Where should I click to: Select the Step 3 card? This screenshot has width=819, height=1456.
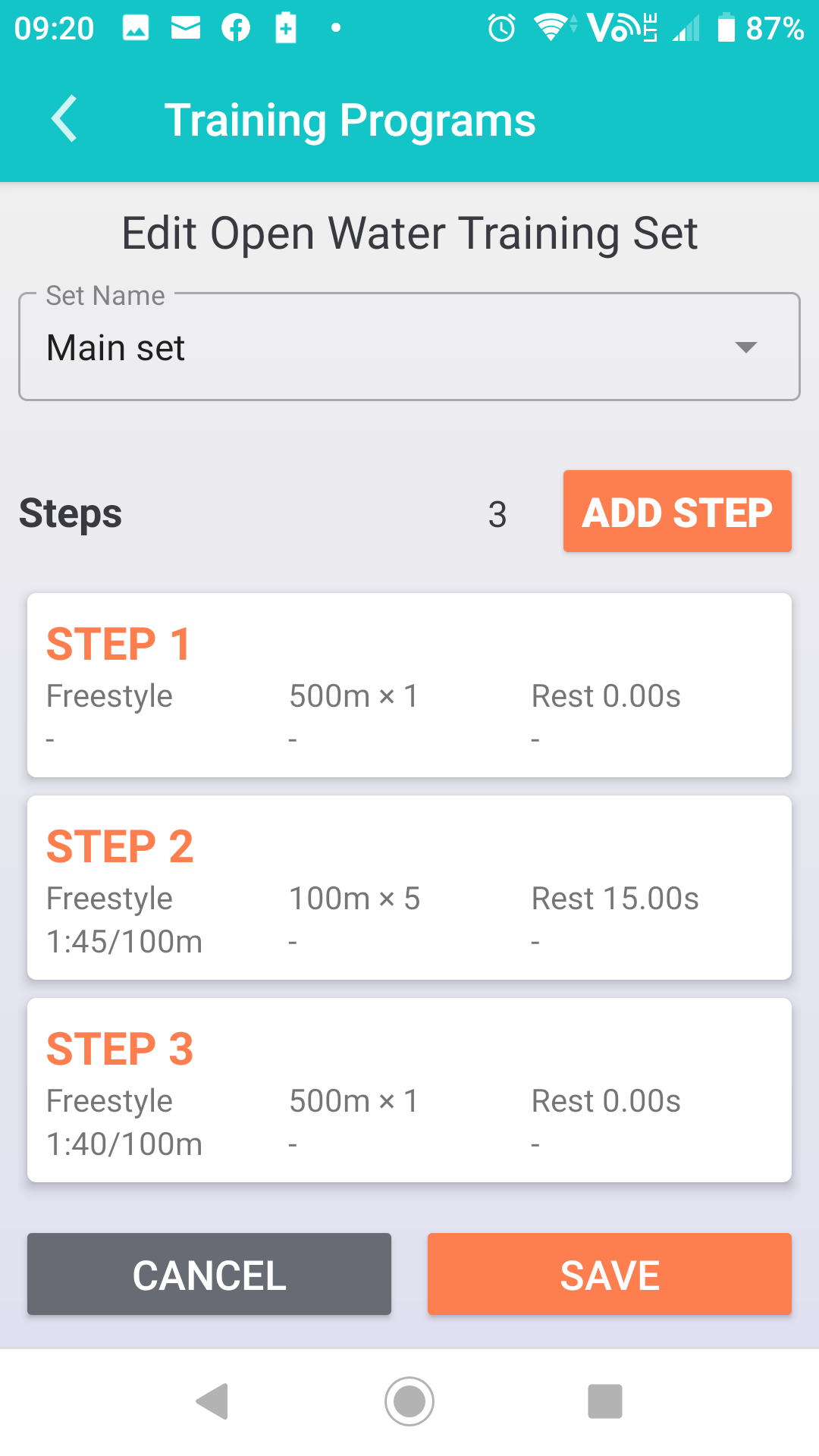409,1090
